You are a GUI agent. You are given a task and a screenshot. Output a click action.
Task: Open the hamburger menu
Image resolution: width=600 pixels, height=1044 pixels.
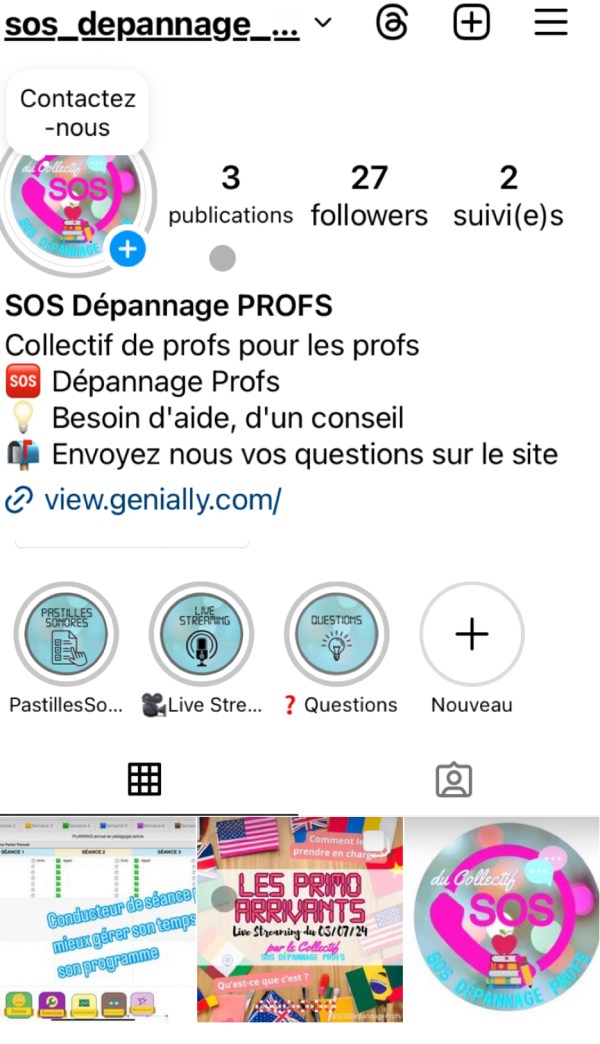[551, 23]
